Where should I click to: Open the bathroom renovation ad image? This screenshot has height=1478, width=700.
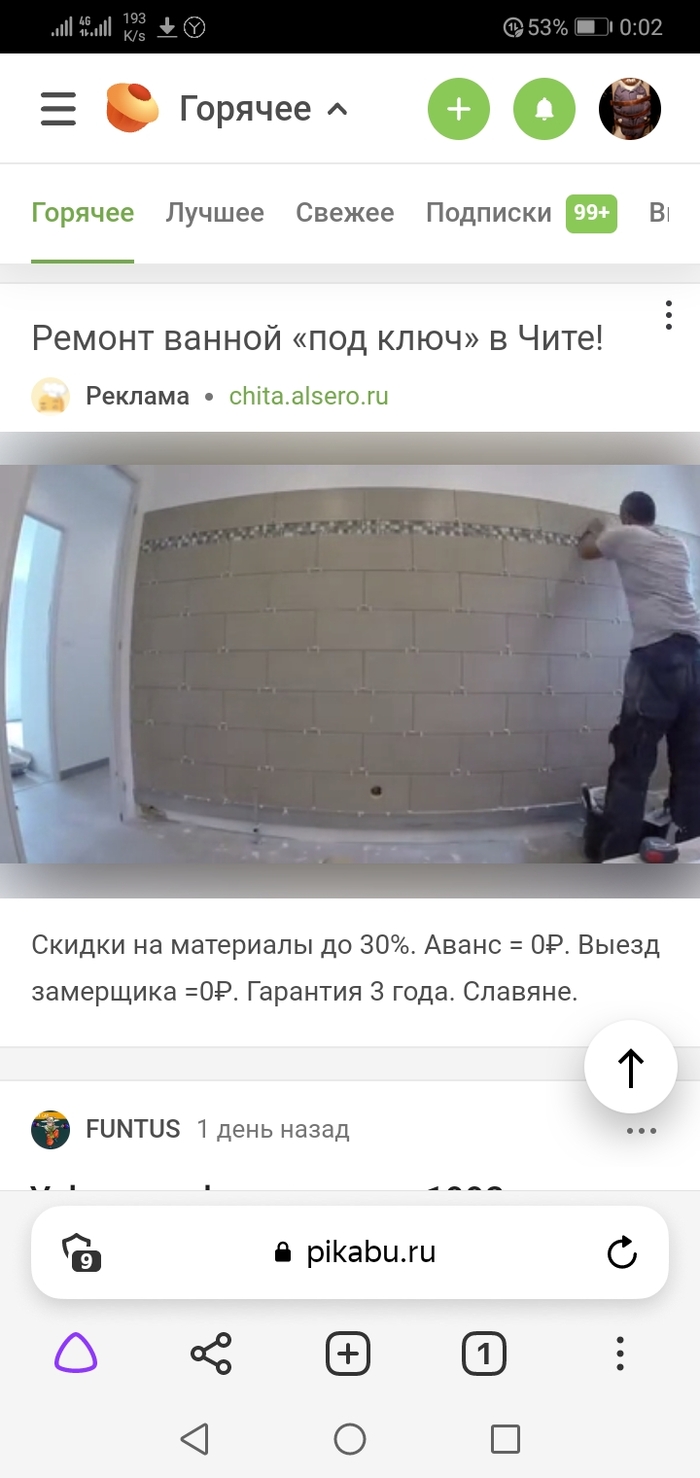350,663
